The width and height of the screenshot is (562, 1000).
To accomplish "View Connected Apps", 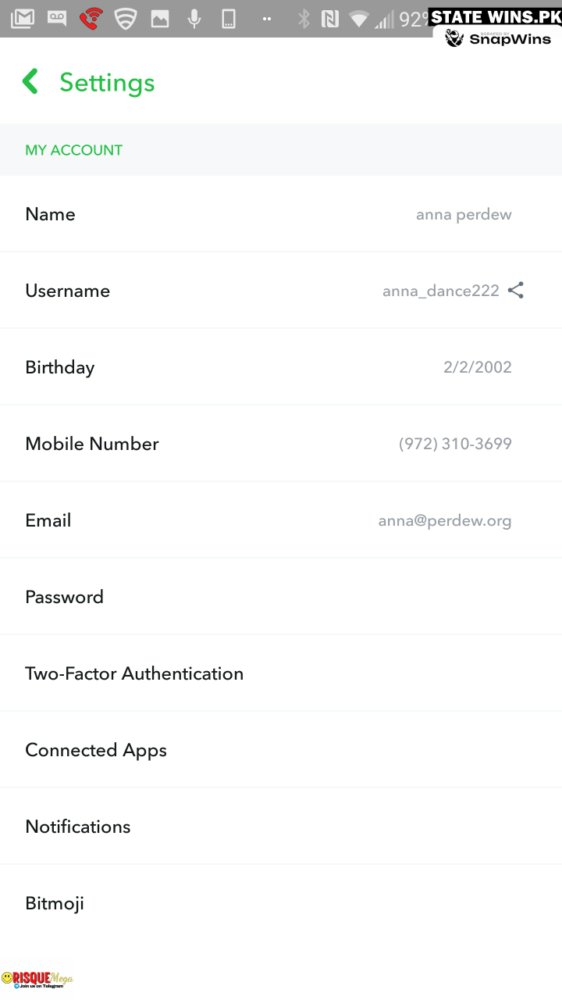I will point(281,749).
